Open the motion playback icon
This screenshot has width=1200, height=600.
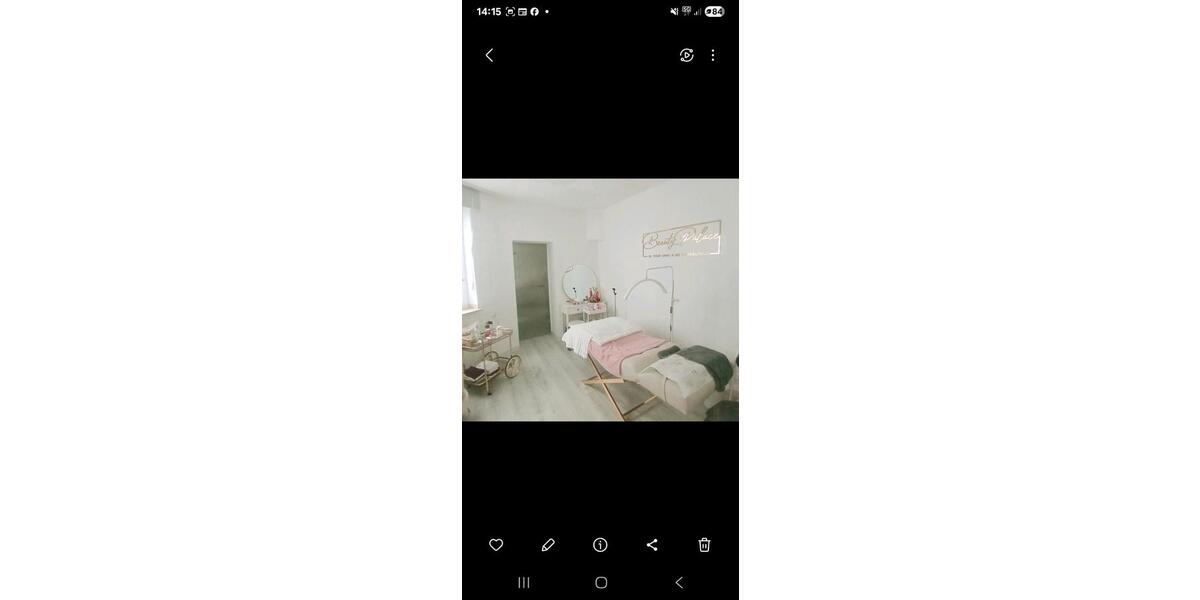687,55
